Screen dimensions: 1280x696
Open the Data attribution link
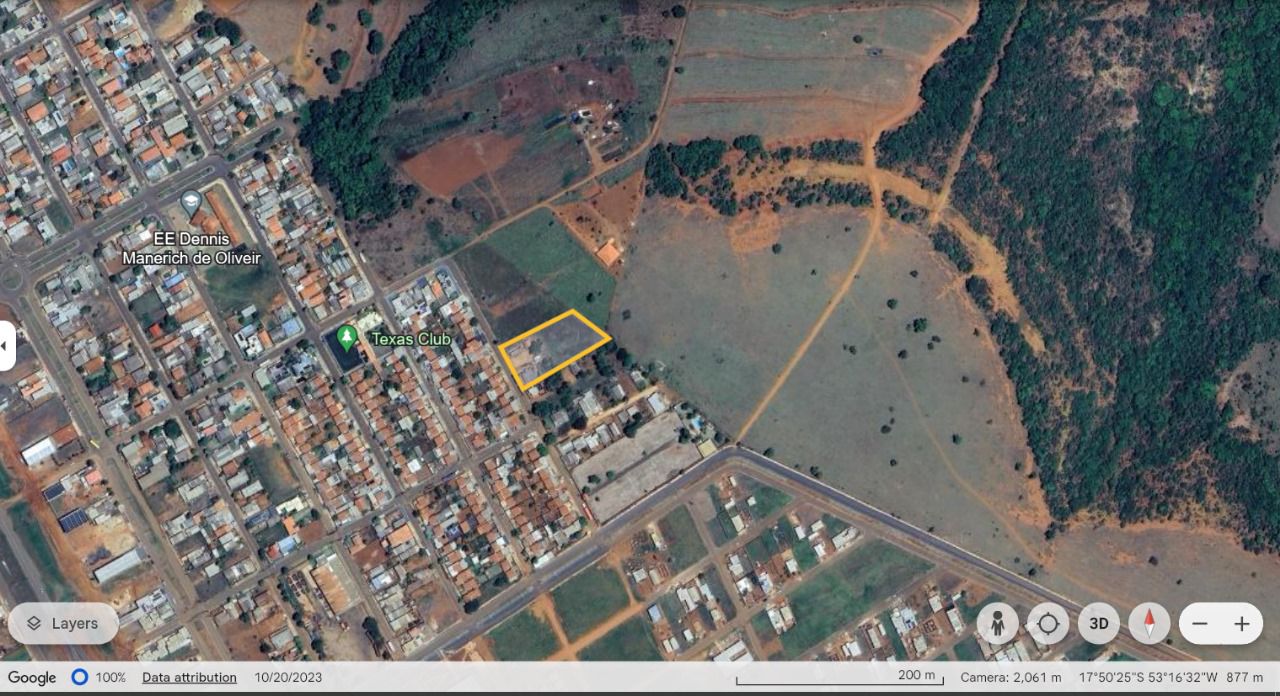coord(189,677)
